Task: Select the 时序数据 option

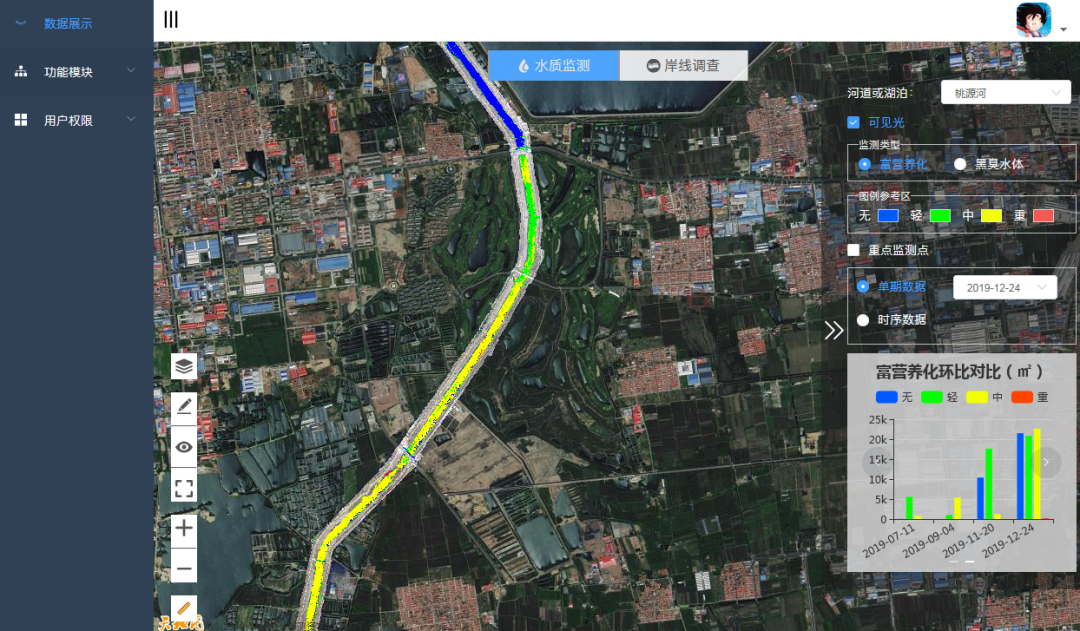Action: (x=863, y=320)
